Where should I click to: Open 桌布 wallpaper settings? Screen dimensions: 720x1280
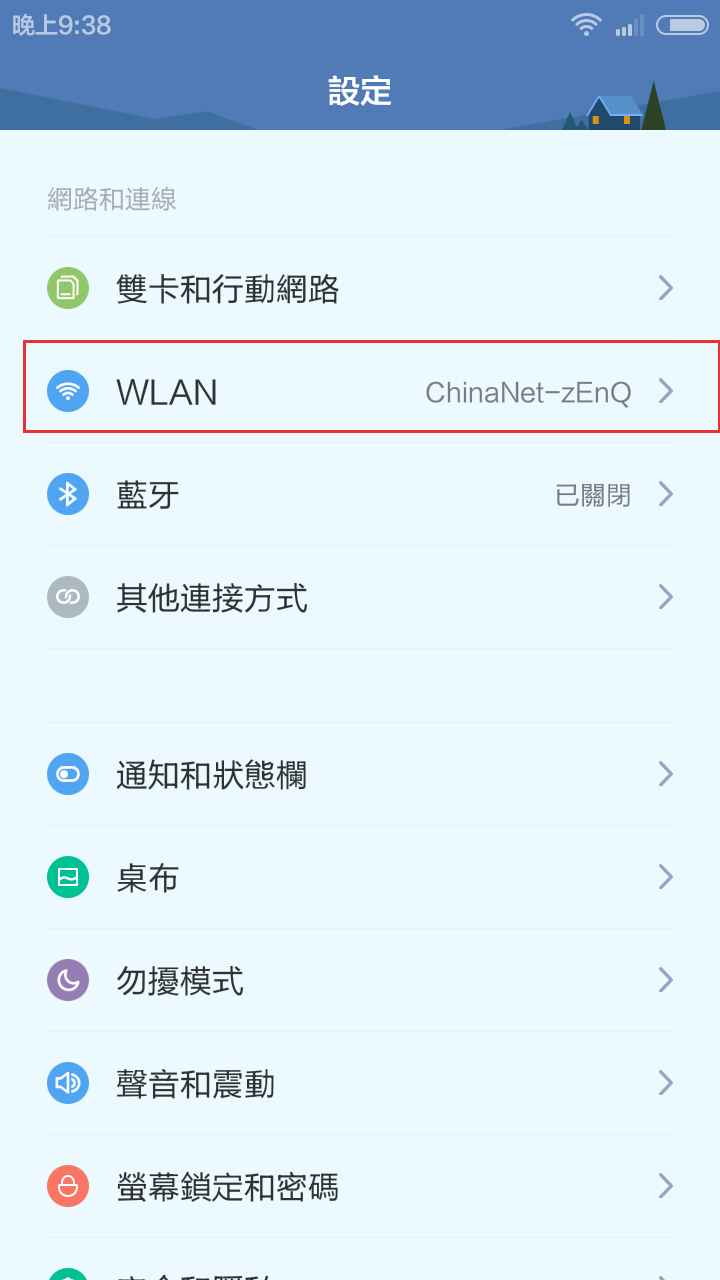(x=360, y=878)
